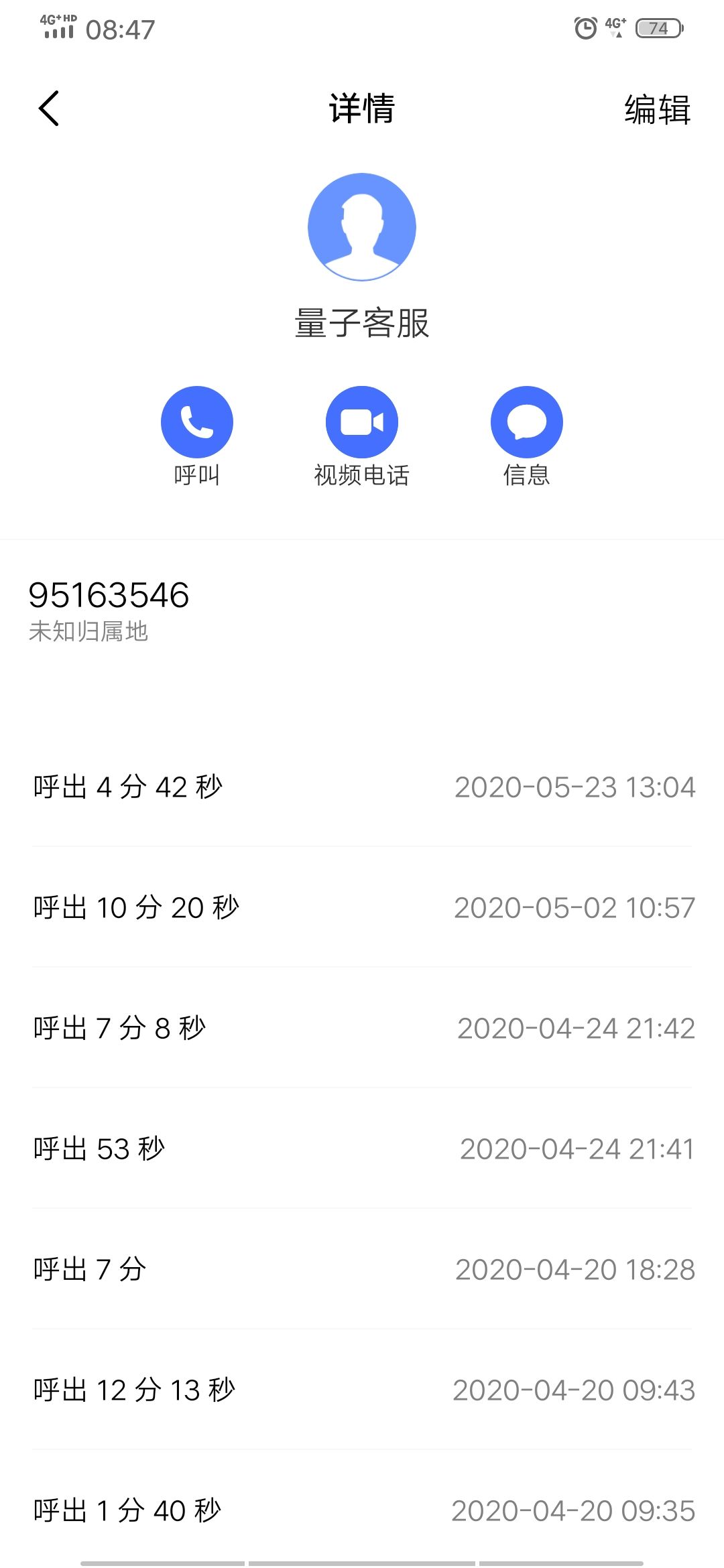Dial the number 95163546
Image resolution: width=724 pixels, height=1568 pixels.
click(x=109, y=596)
